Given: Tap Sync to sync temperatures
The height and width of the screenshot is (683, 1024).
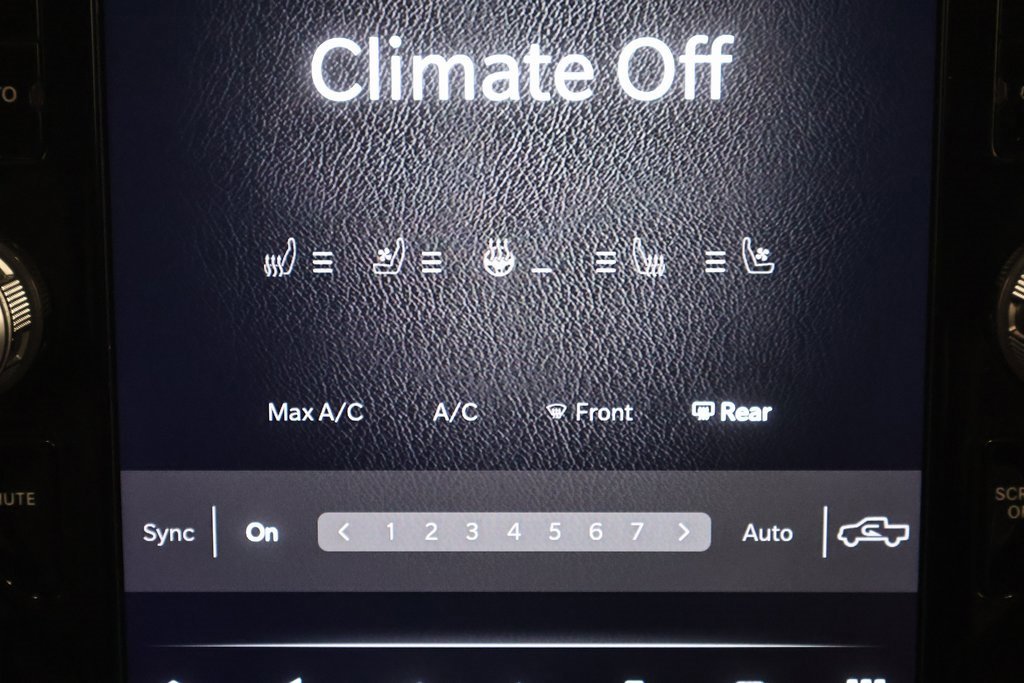Looking at the screenshot, I should tap(168, 533).
